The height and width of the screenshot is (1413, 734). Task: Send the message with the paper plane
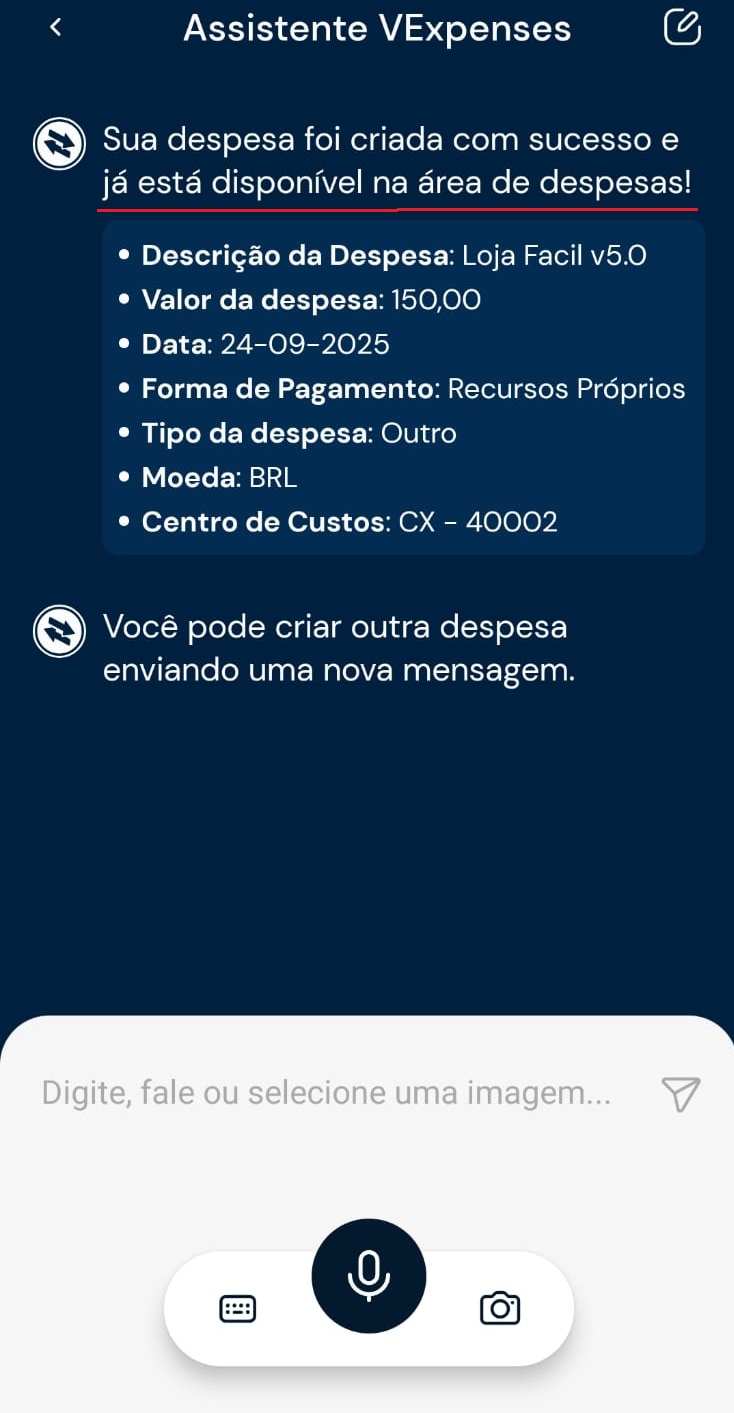tap(681, 1094)
